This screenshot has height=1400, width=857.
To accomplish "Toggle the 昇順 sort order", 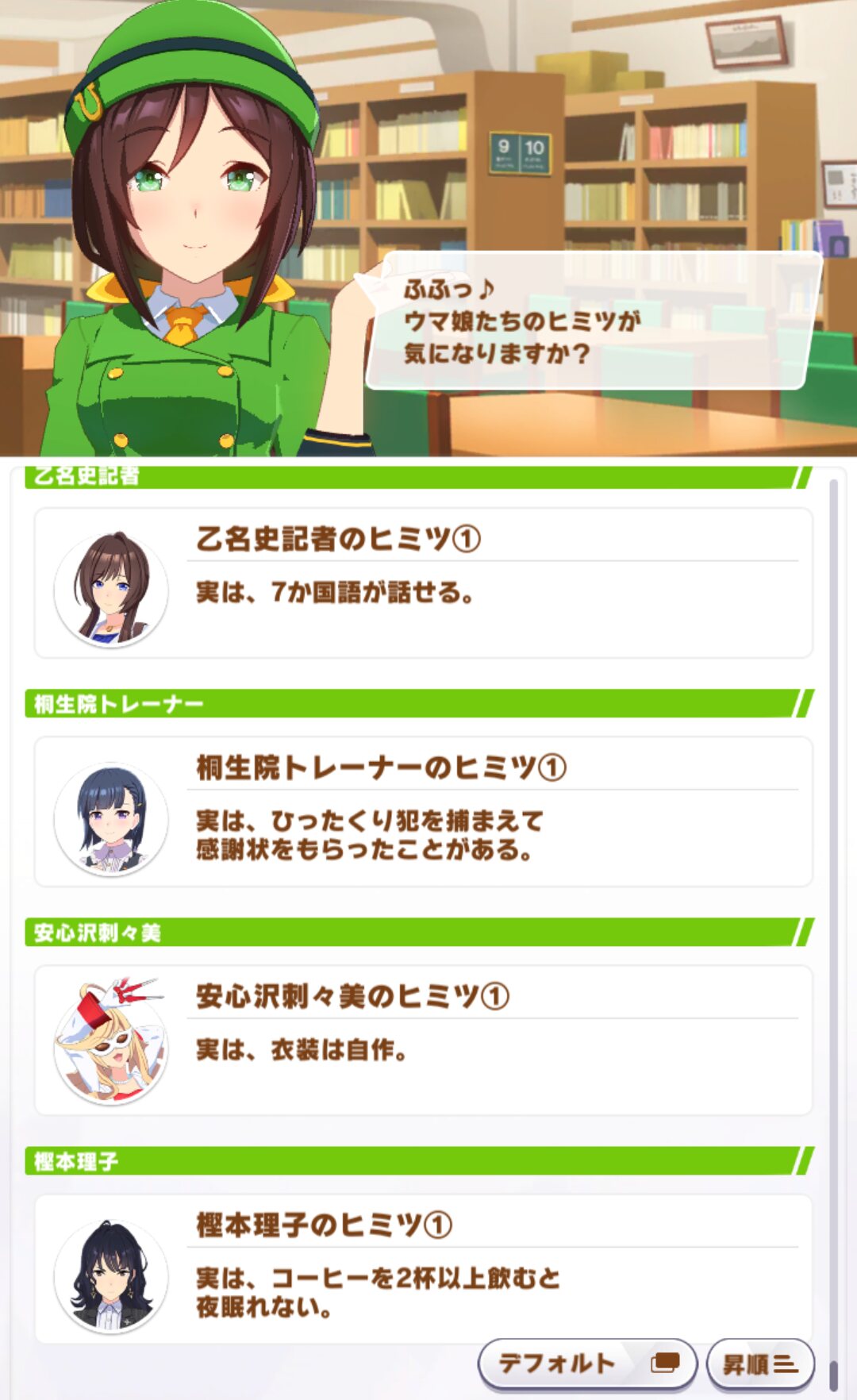I will coord(760,1363).
